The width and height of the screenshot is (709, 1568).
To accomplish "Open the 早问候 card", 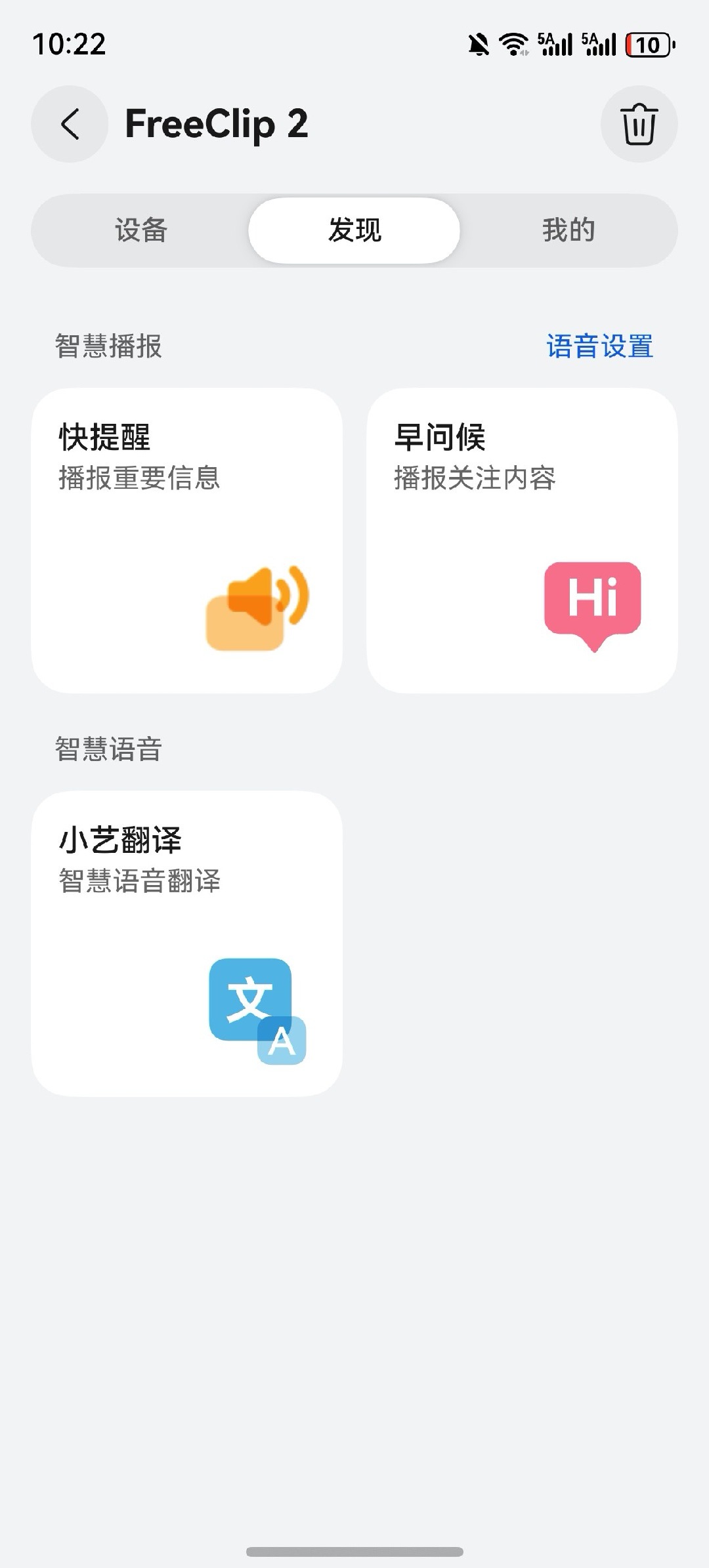I will 522,540.
